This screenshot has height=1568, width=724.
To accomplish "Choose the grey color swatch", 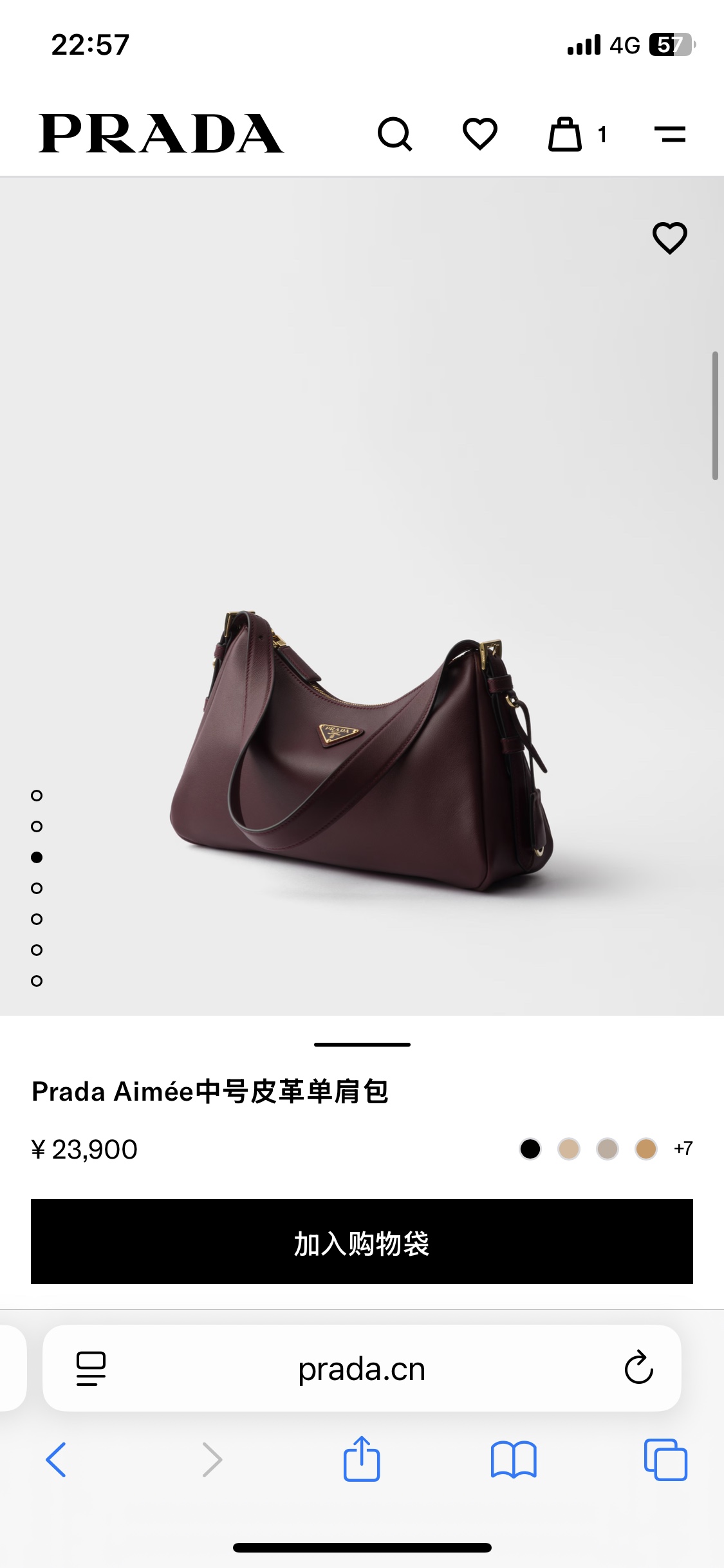I will click(608, 1148).
